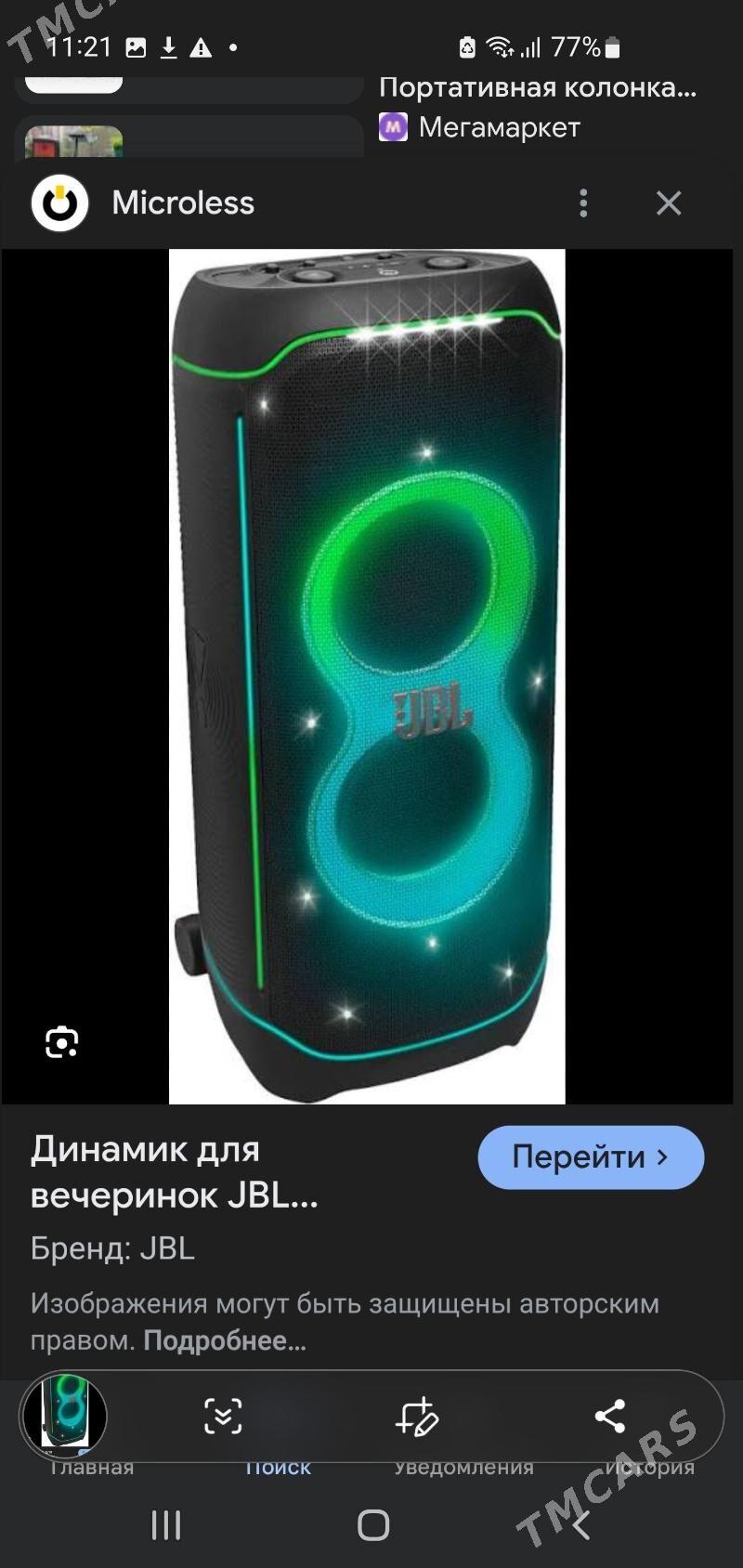Open recent apps from the navigation bar

pos(166,1525)
